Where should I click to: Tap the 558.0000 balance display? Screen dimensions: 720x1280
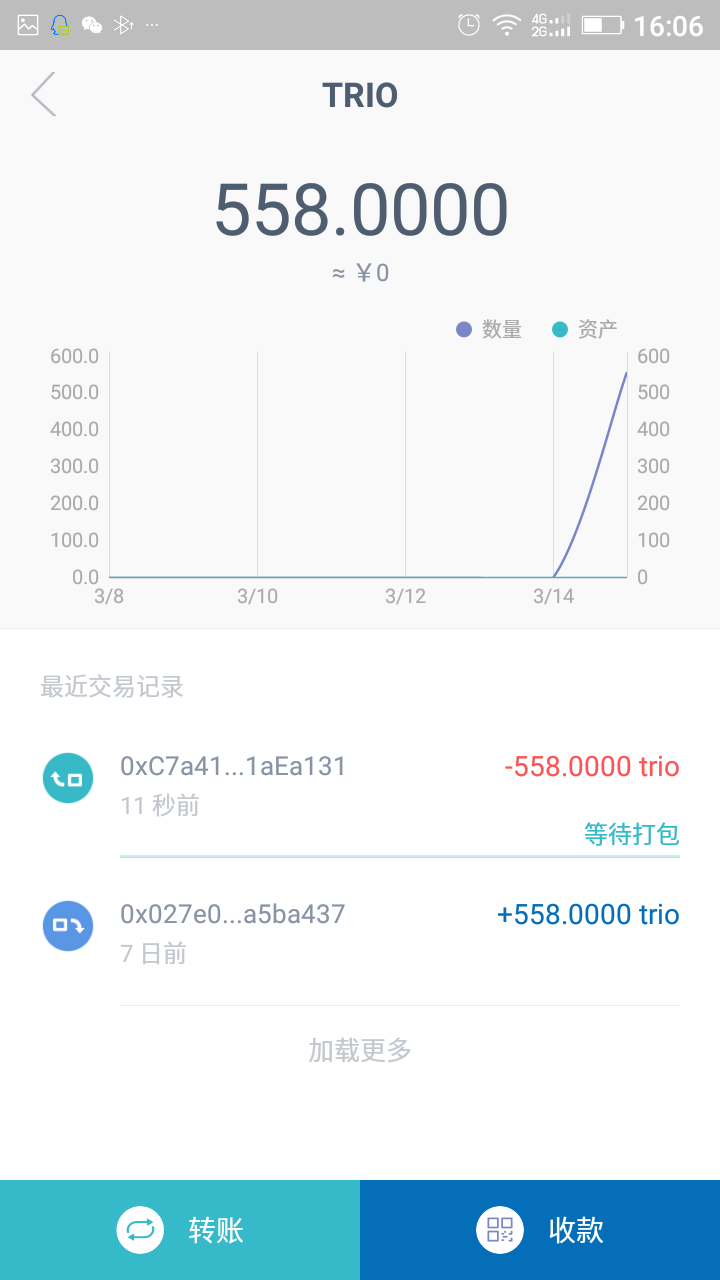pos(360,207)
